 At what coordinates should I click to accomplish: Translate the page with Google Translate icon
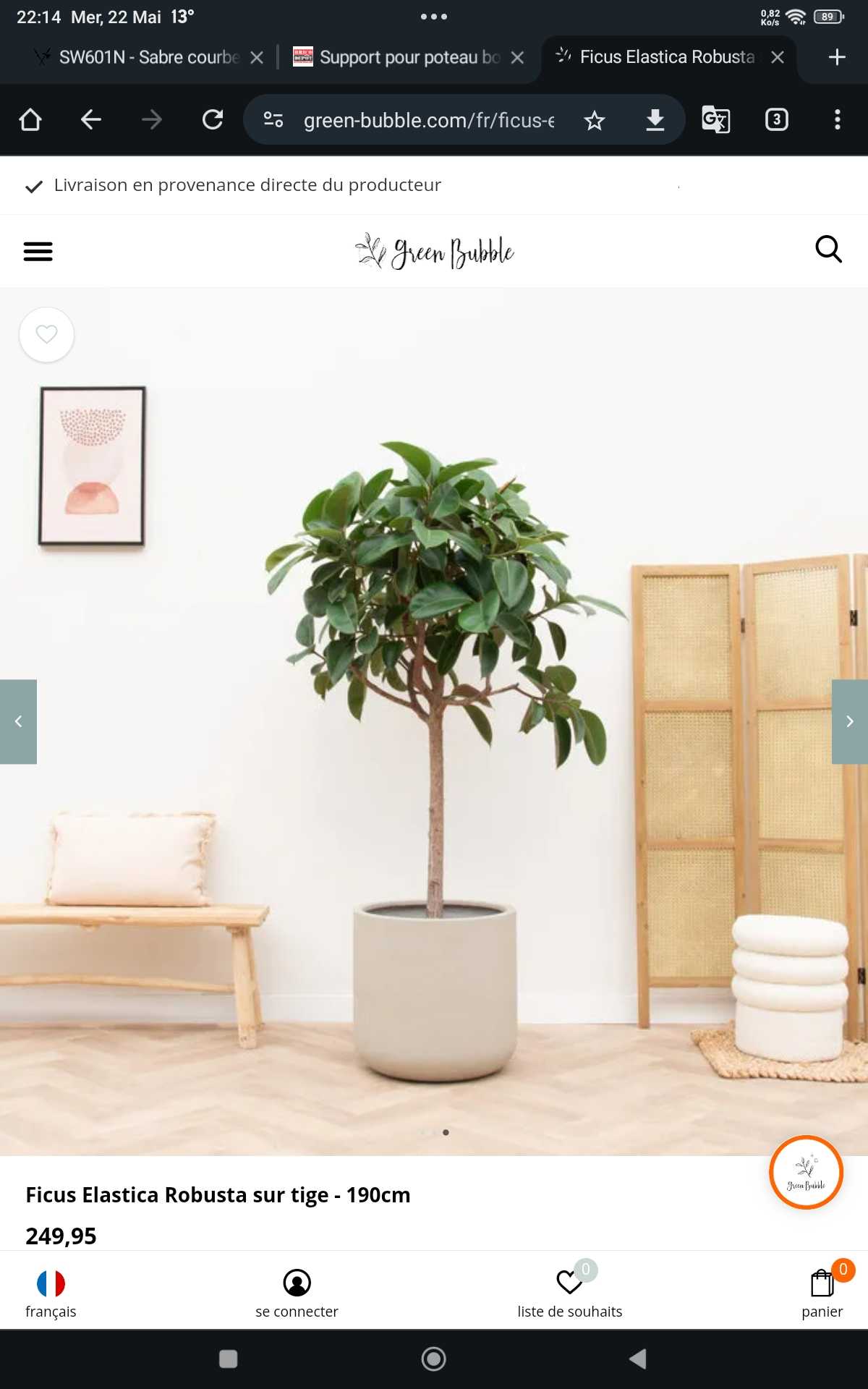(x=716, y=119)
